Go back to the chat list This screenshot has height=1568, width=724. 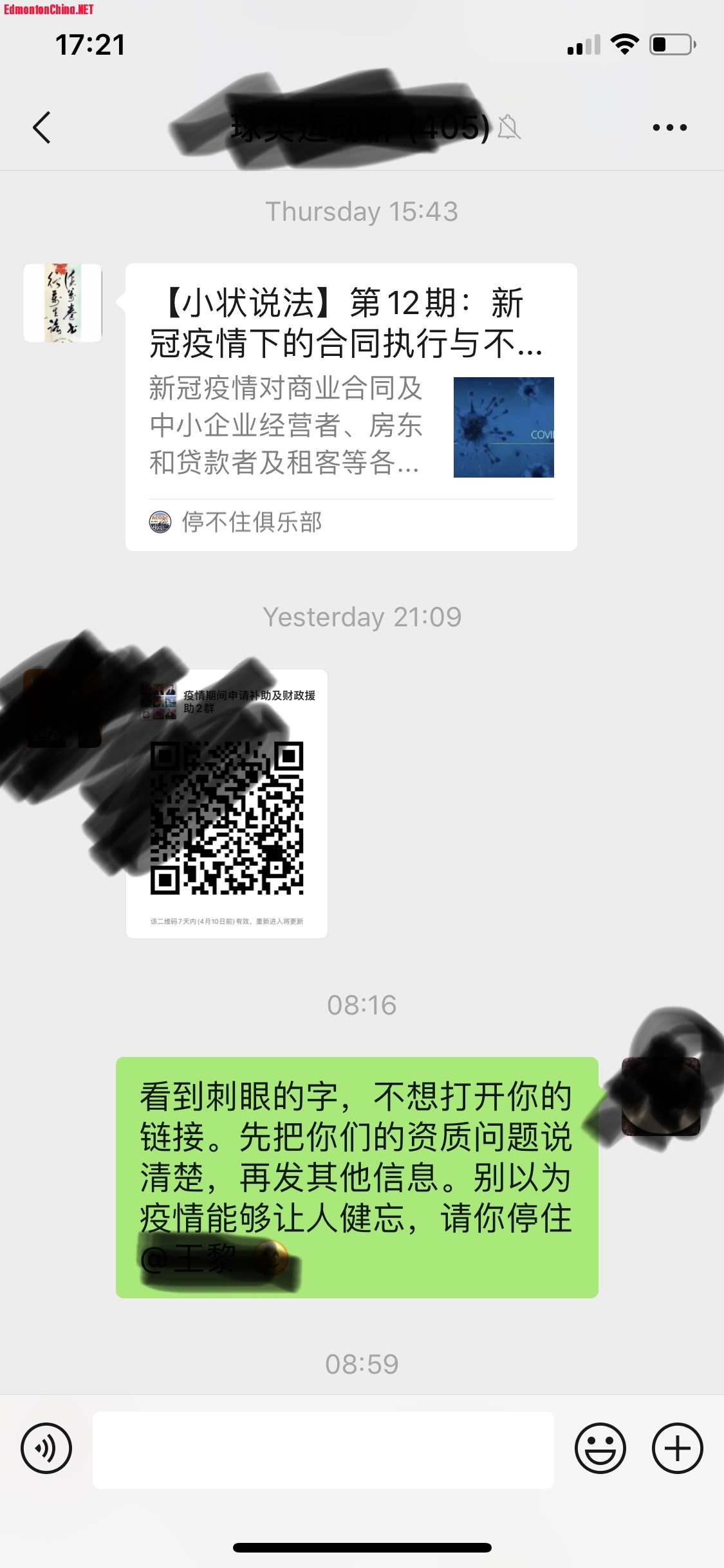click(x=42, y=127)
